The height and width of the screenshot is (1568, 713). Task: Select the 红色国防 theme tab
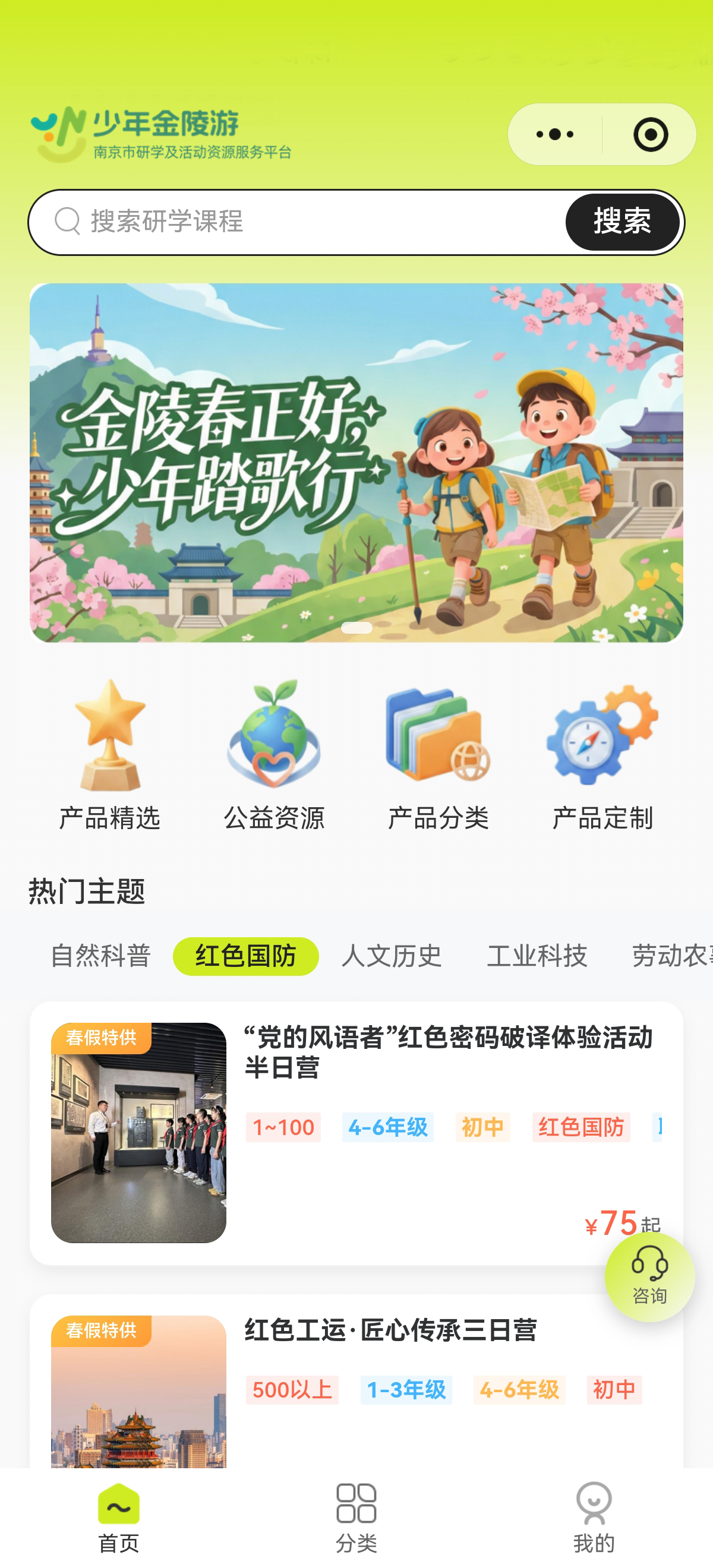(x=245, y=956)
